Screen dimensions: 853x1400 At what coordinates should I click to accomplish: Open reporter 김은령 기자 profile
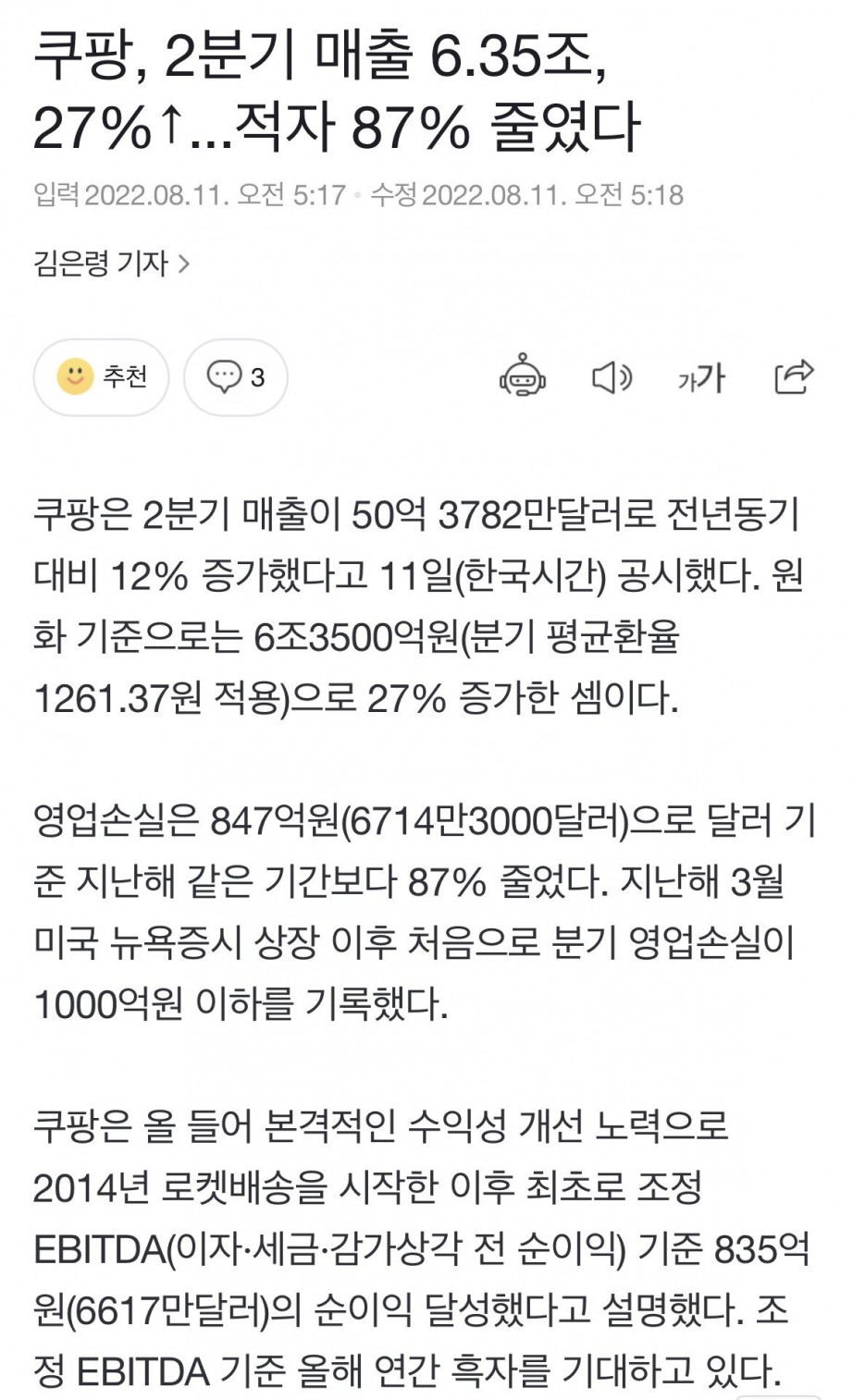(111, 264)
